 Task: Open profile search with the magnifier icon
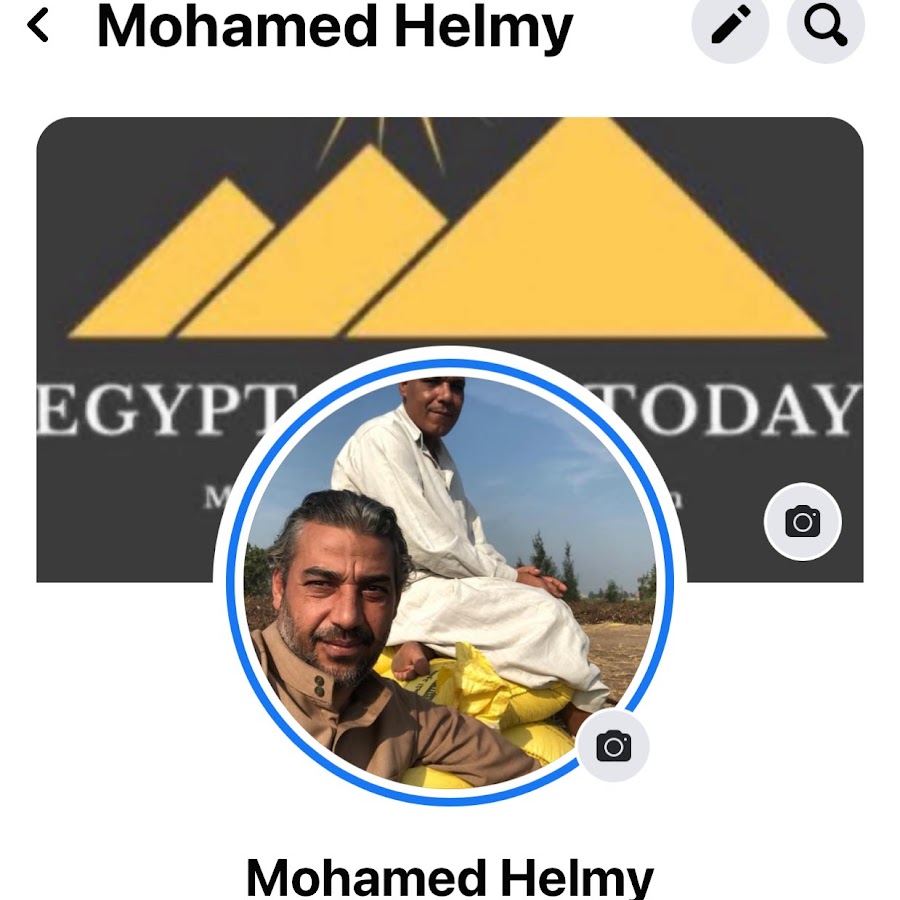(x=825, y=27)
